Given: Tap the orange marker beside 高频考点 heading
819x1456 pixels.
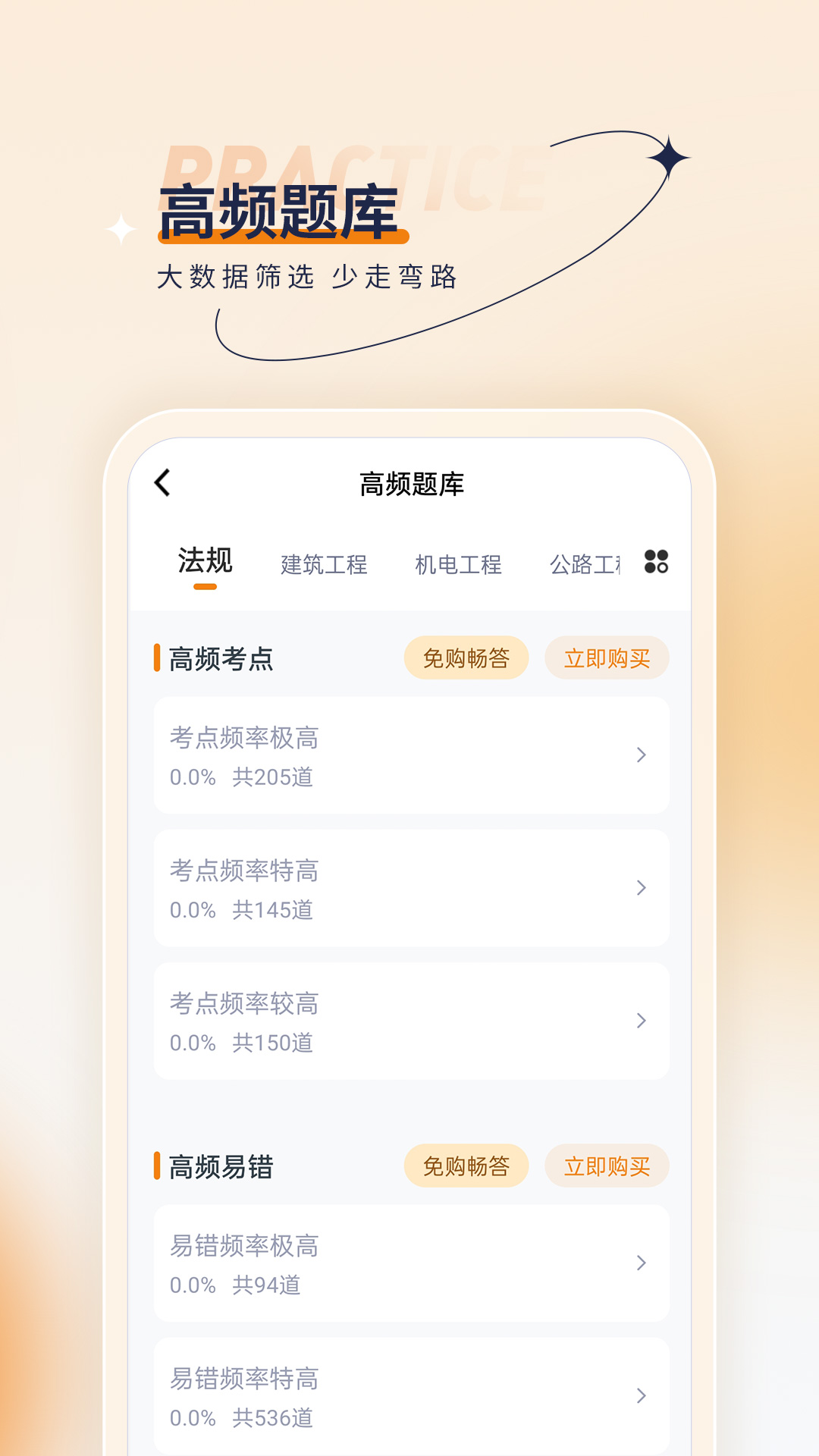Looking at the screenshot, I should coord(157,658).
